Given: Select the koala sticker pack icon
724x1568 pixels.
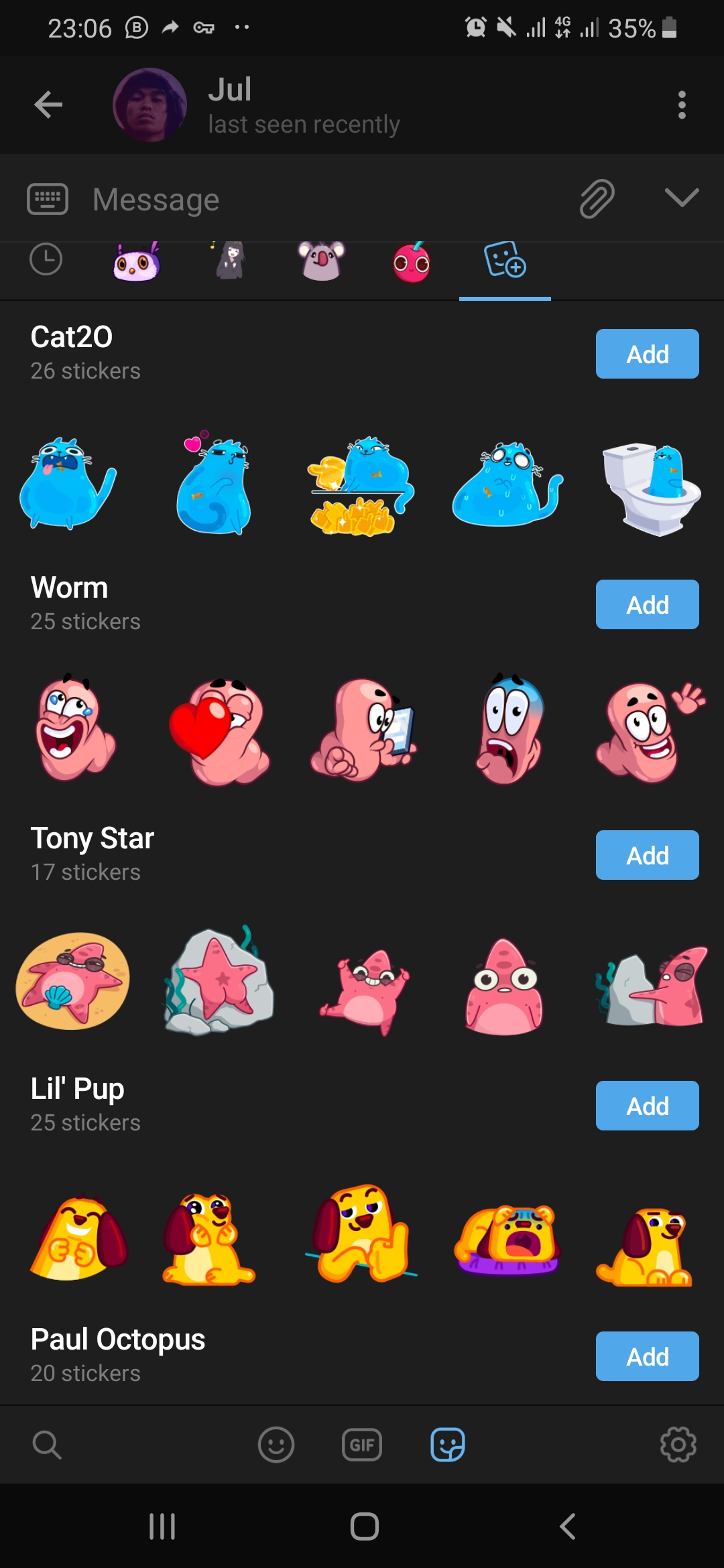Looking at the screenshot, I should point(320,263).
